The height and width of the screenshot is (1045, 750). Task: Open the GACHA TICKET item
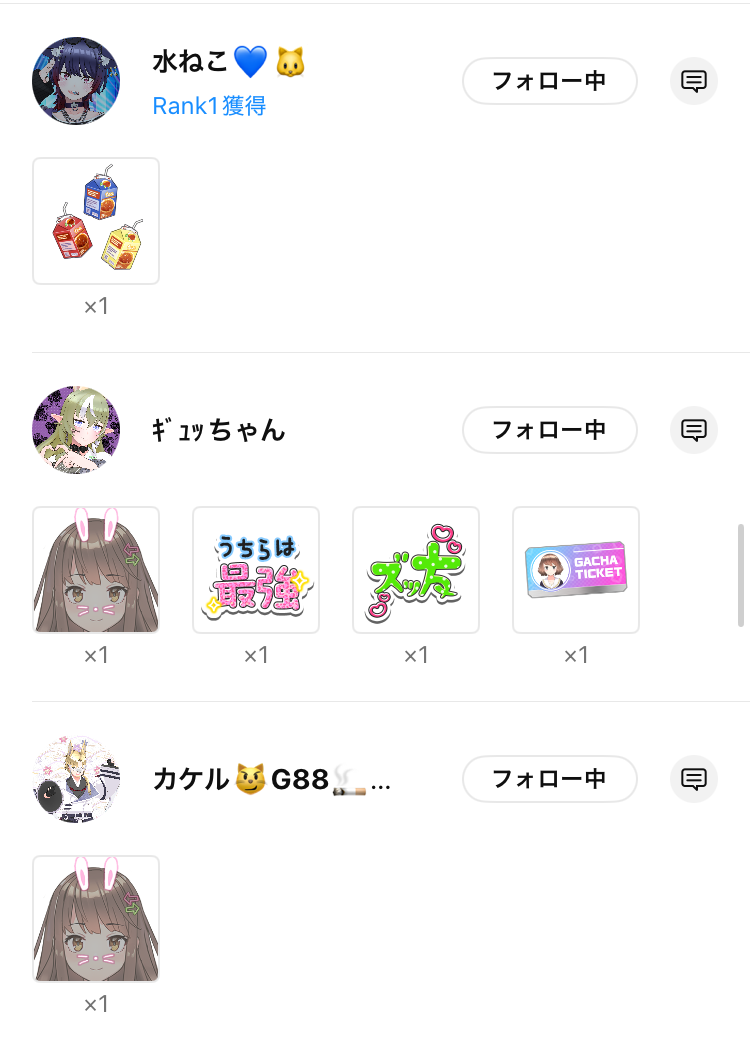[576, 570]
